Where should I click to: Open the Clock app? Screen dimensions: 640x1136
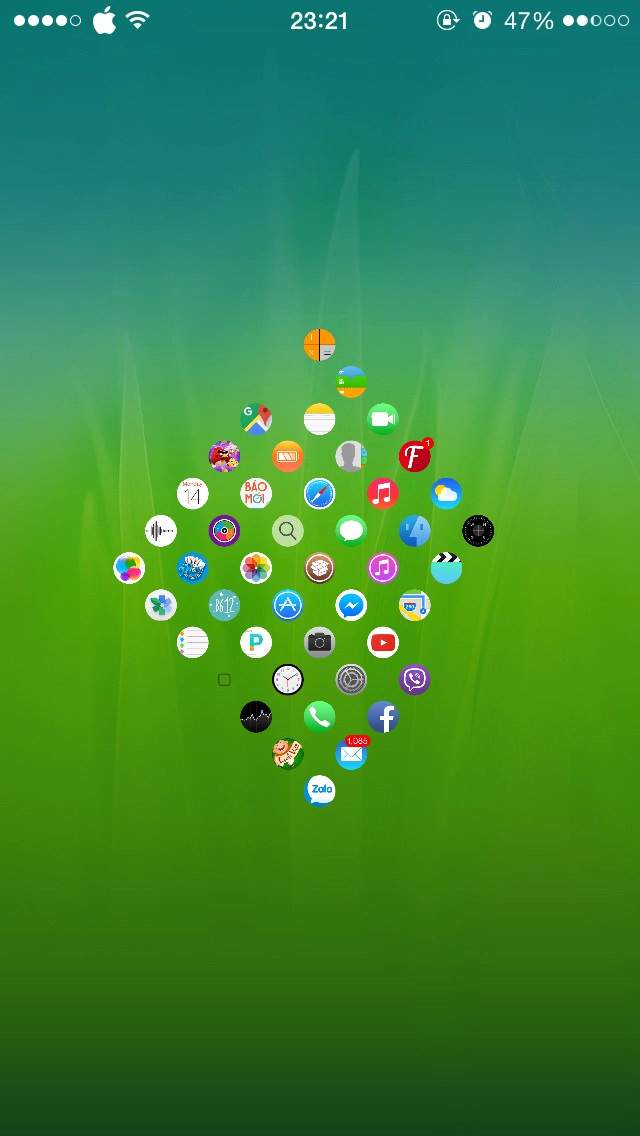click(288, 680)
